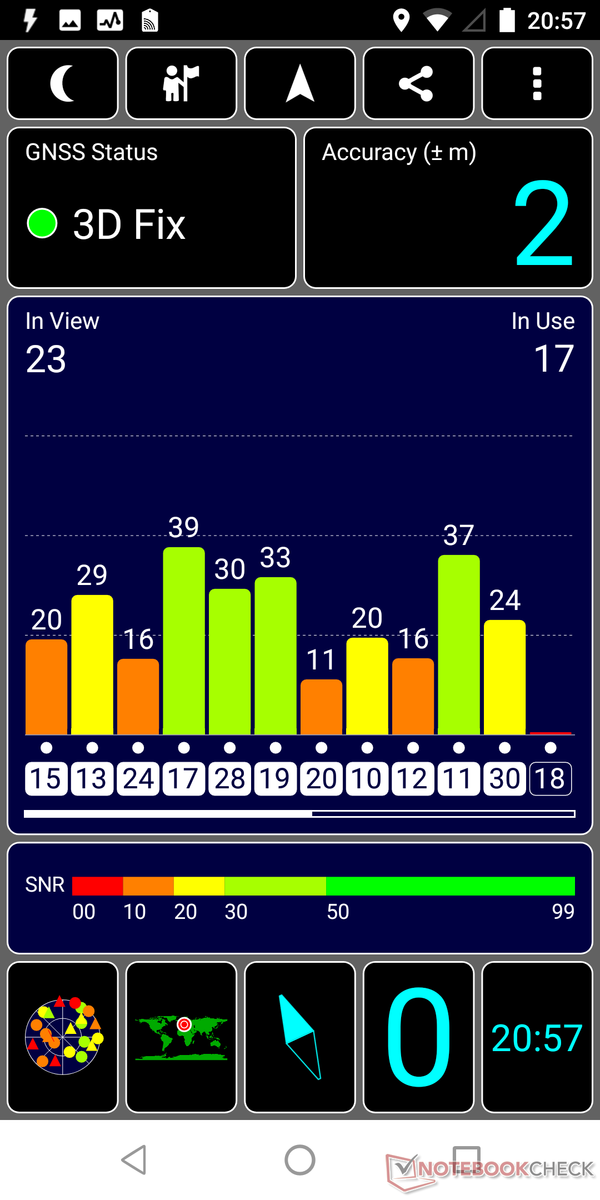Open the three-dot overflow menu
Viewport: 600px width, 1200px height.
[x=537, y=84]
